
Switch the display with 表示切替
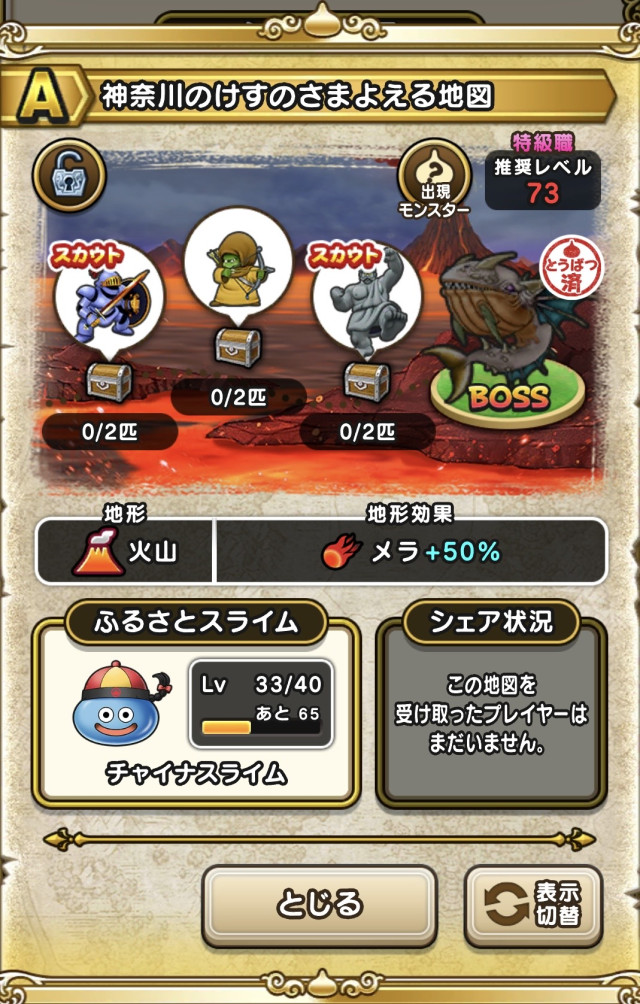click(533, 905)
